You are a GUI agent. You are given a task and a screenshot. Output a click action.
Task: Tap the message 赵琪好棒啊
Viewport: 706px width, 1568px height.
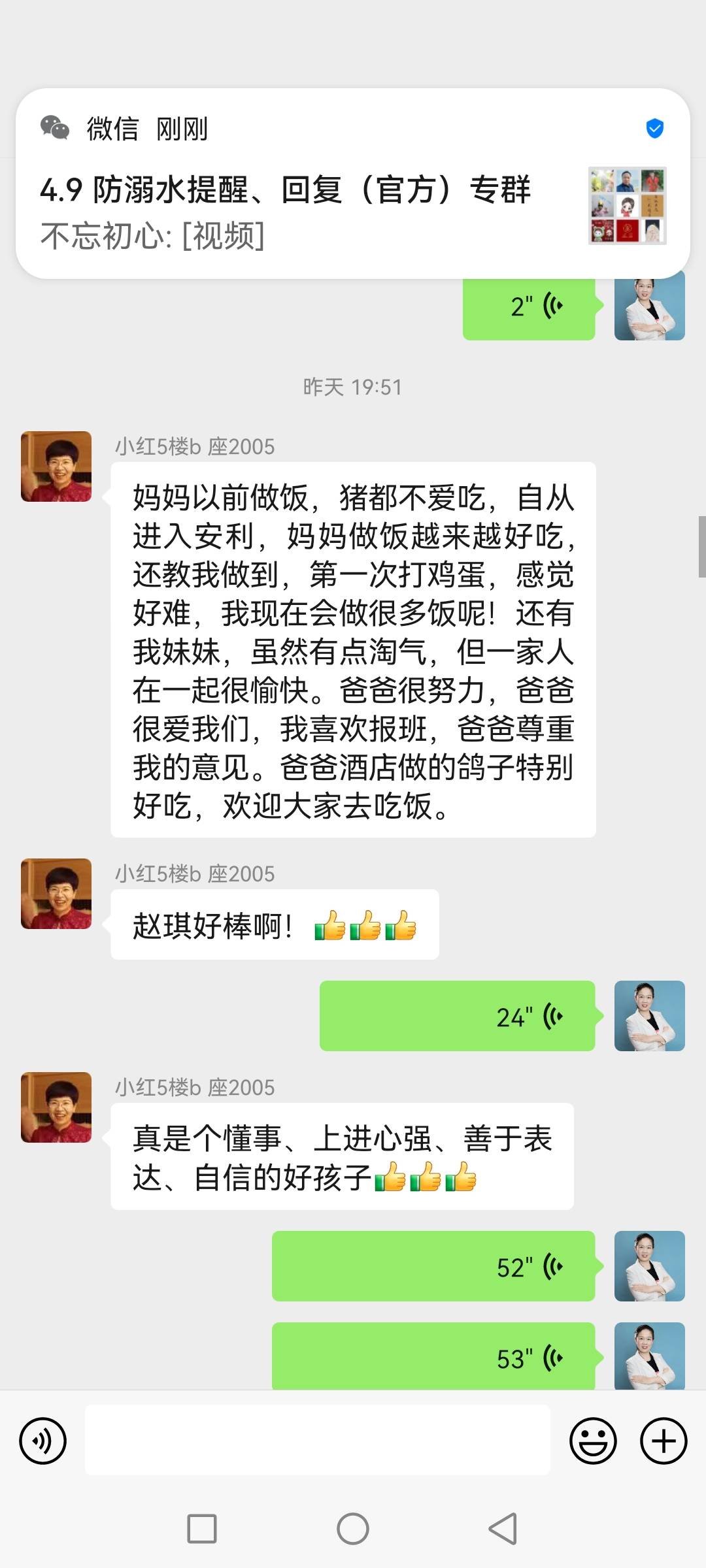pos(275,923)
